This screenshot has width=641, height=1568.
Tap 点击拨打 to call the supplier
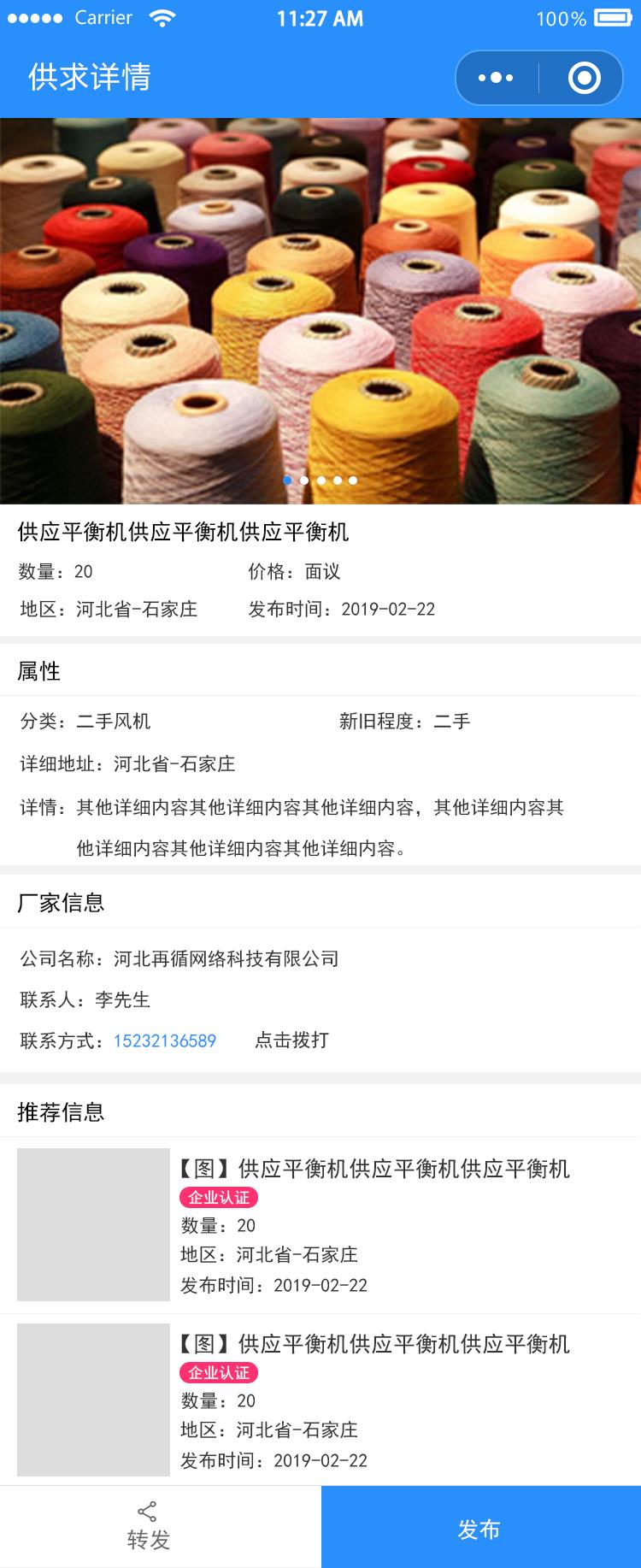291,1040
